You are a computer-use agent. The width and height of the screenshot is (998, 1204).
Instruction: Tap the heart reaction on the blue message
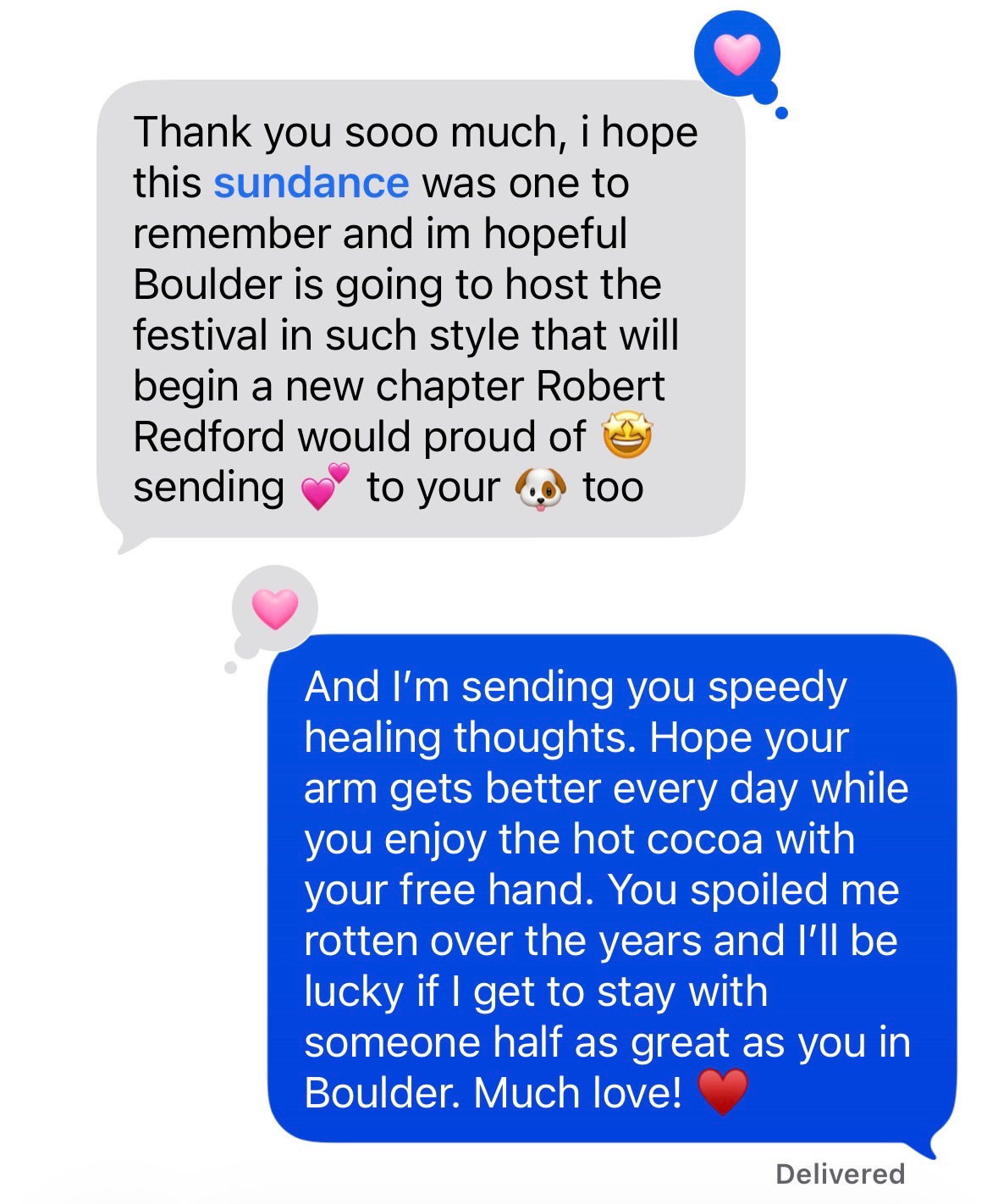click(x=275, y=609)
